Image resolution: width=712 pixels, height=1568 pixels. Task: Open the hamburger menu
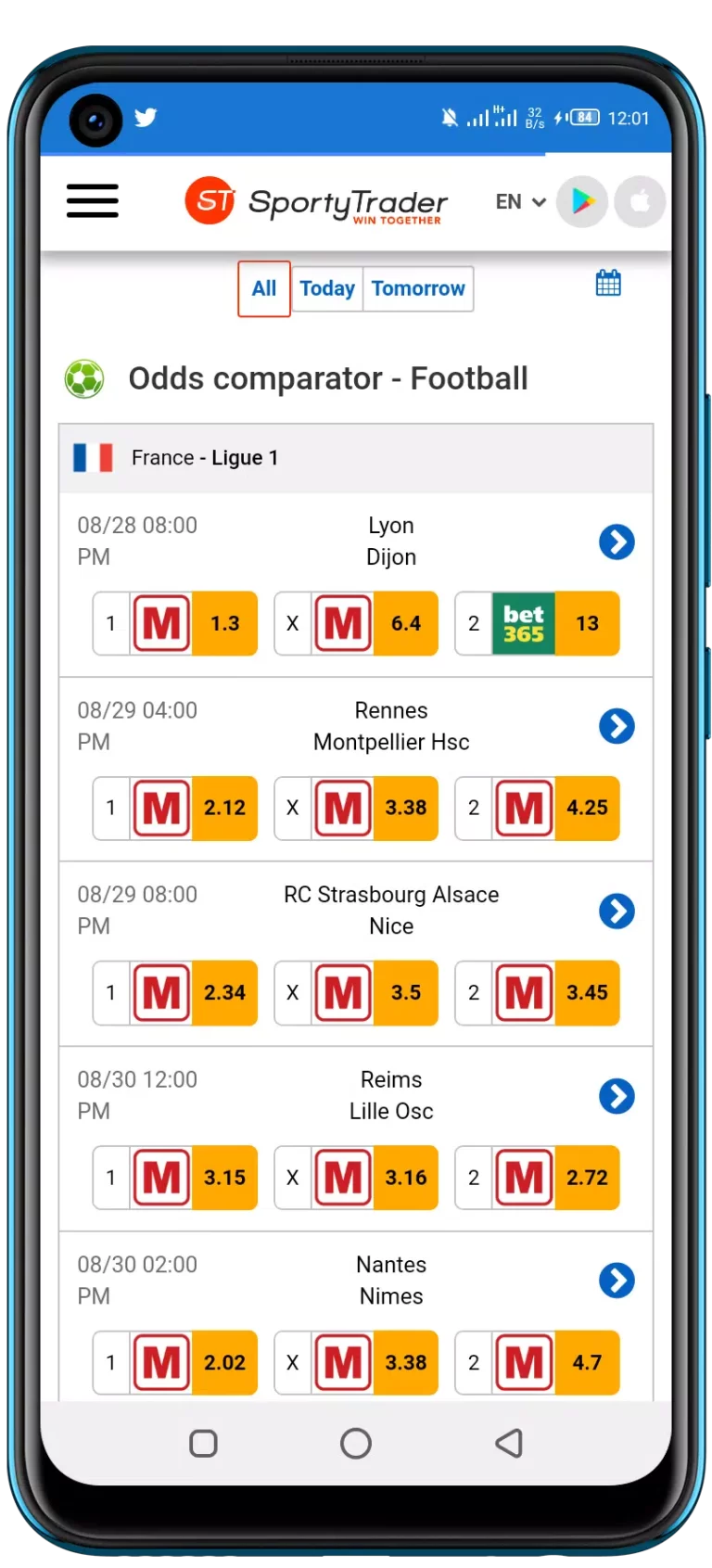(93, 201)
